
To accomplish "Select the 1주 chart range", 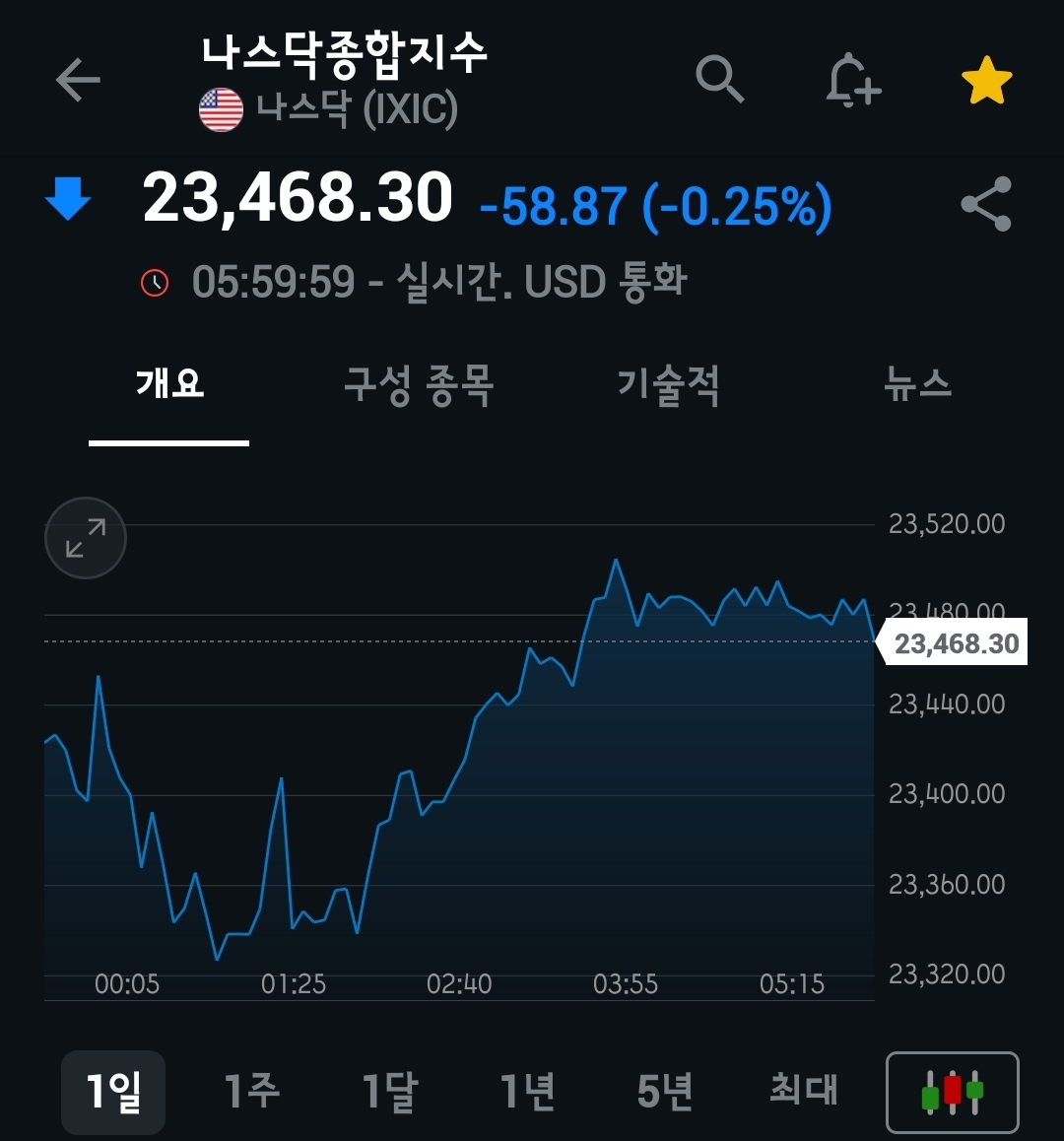I will click(251, 1092).
